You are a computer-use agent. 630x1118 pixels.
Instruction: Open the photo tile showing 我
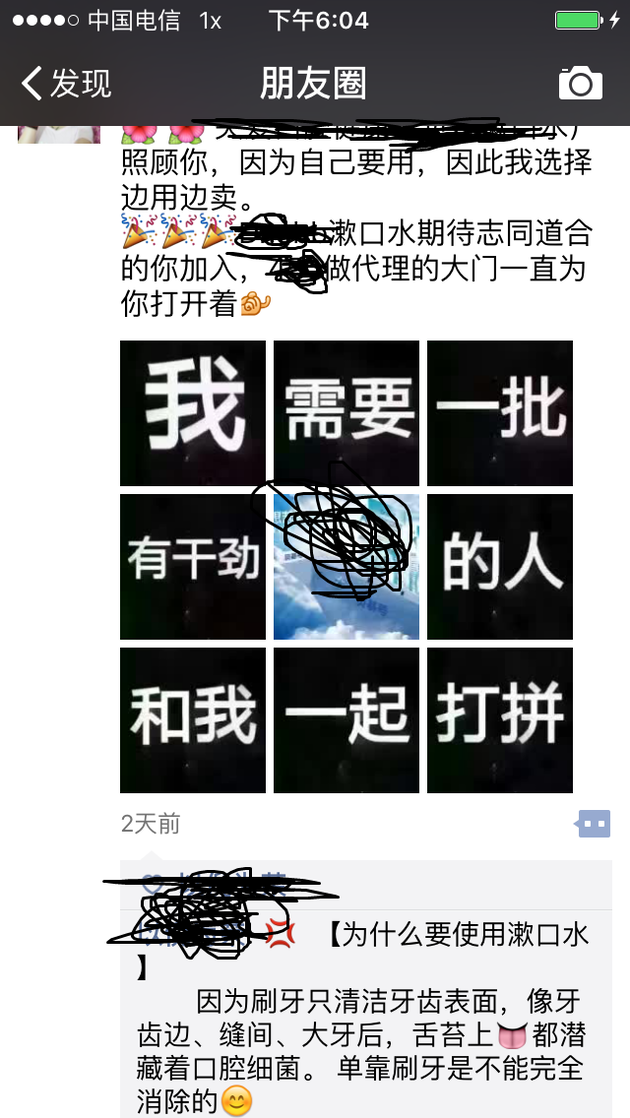point(192,413)
